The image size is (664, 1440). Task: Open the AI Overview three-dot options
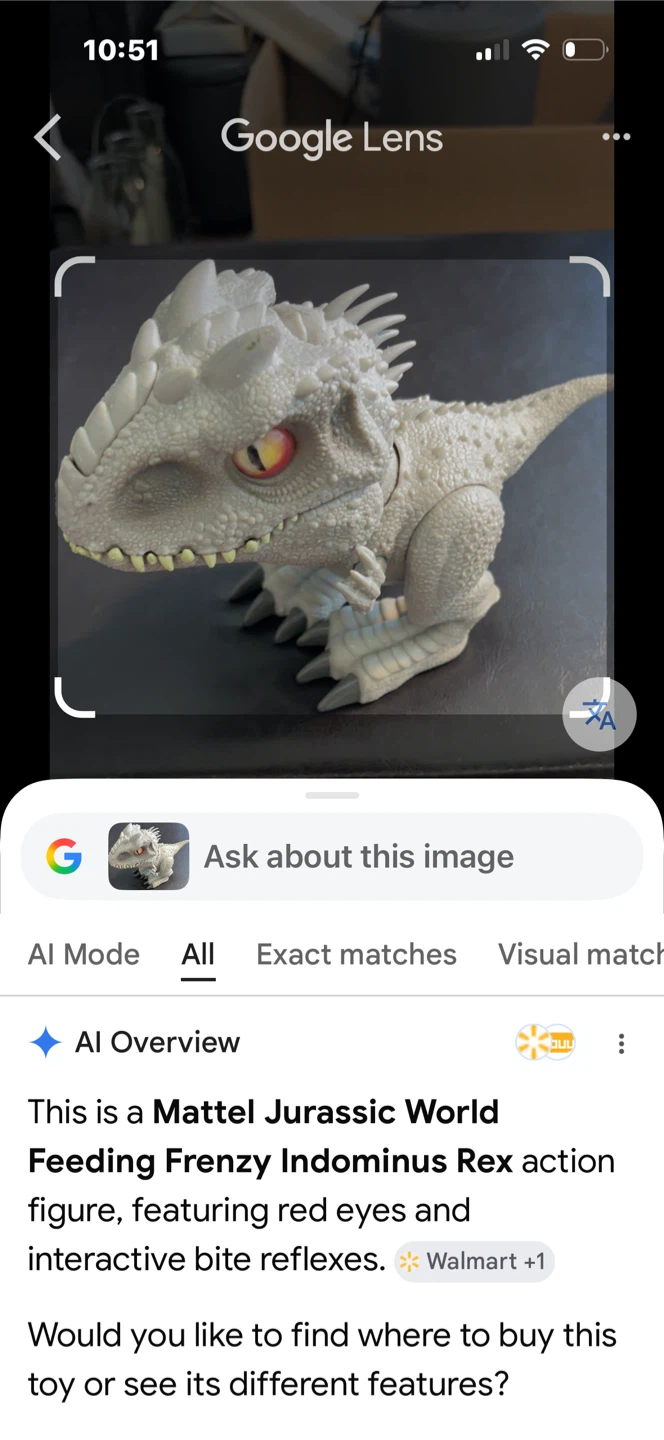coord(621,1043)
